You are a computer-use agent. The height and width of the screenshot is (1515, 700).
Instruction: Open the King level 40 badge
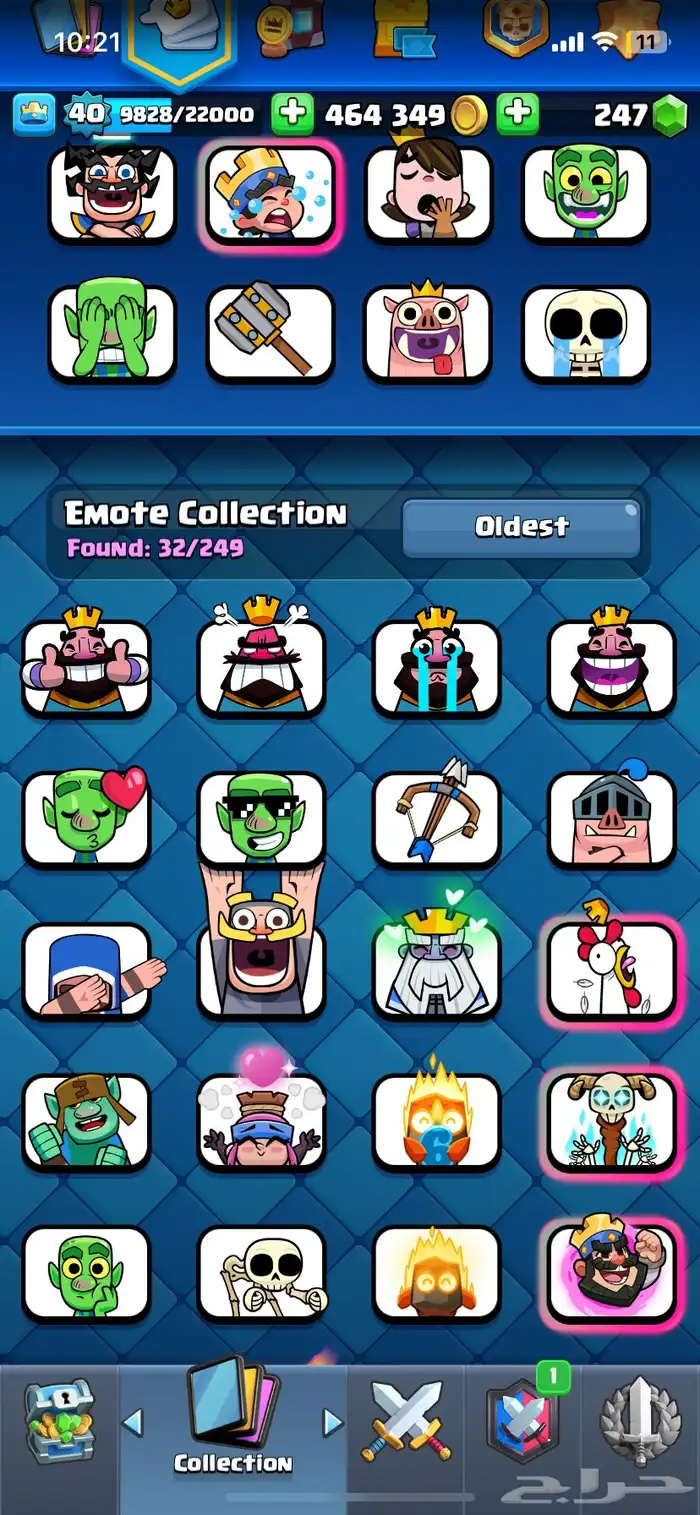(x=86, y=114)
